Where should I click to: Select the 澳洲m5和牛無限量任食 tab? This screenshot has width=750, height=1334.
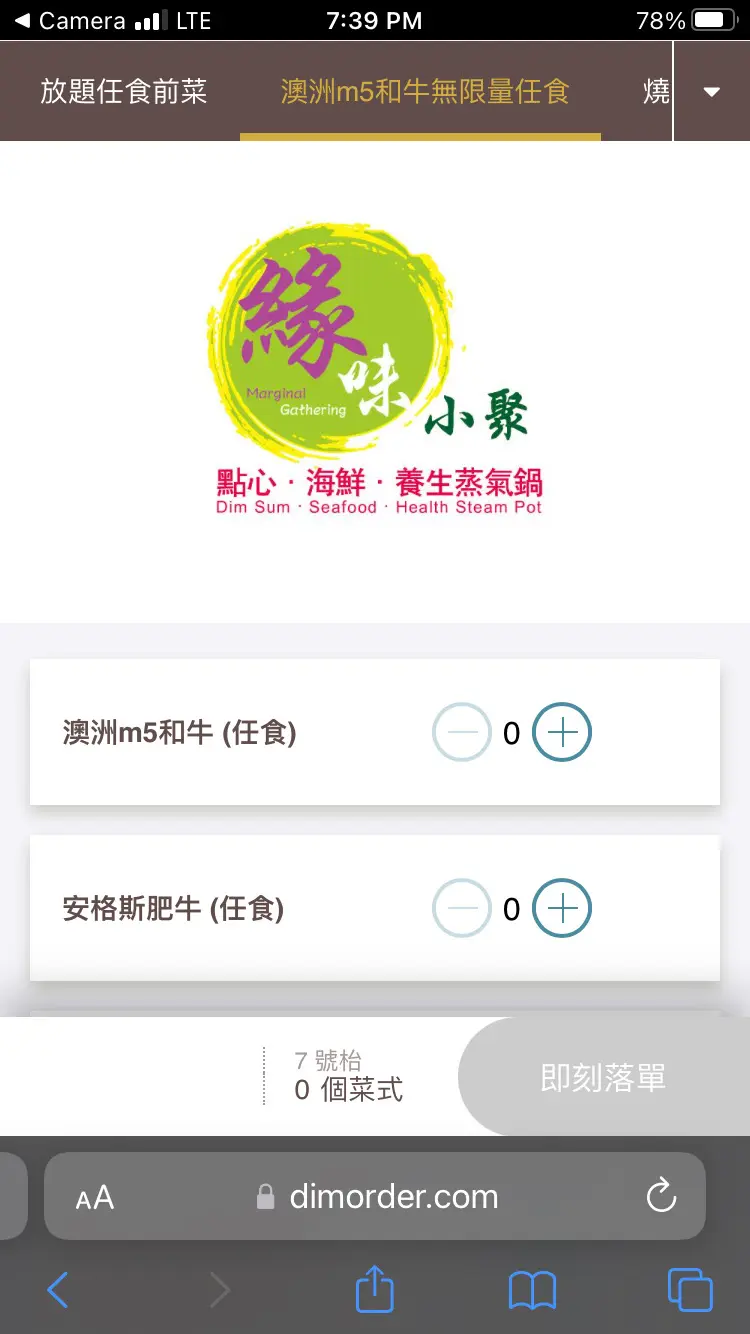pos(424,92)
